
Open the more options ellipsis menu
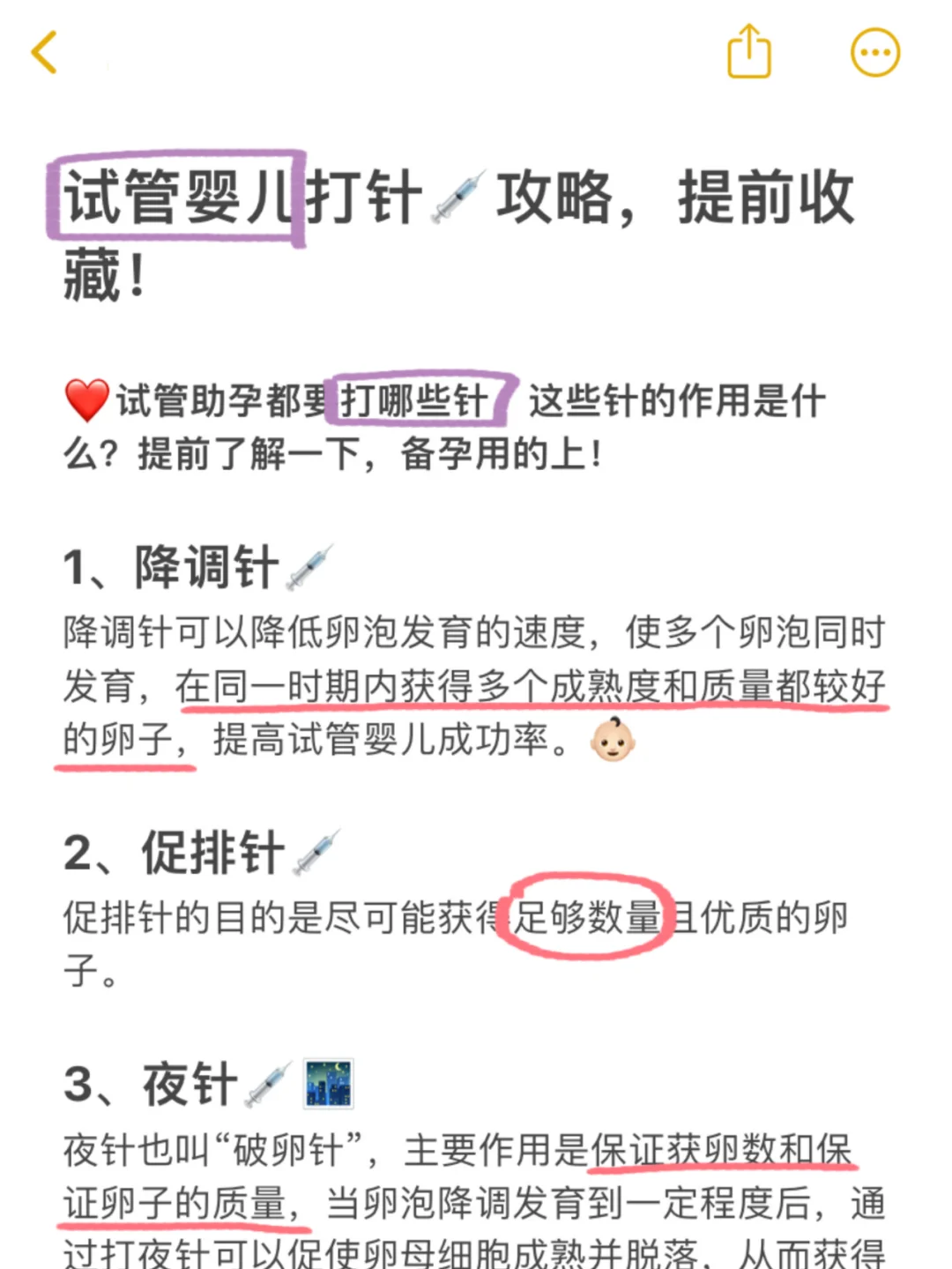[874, 53]
